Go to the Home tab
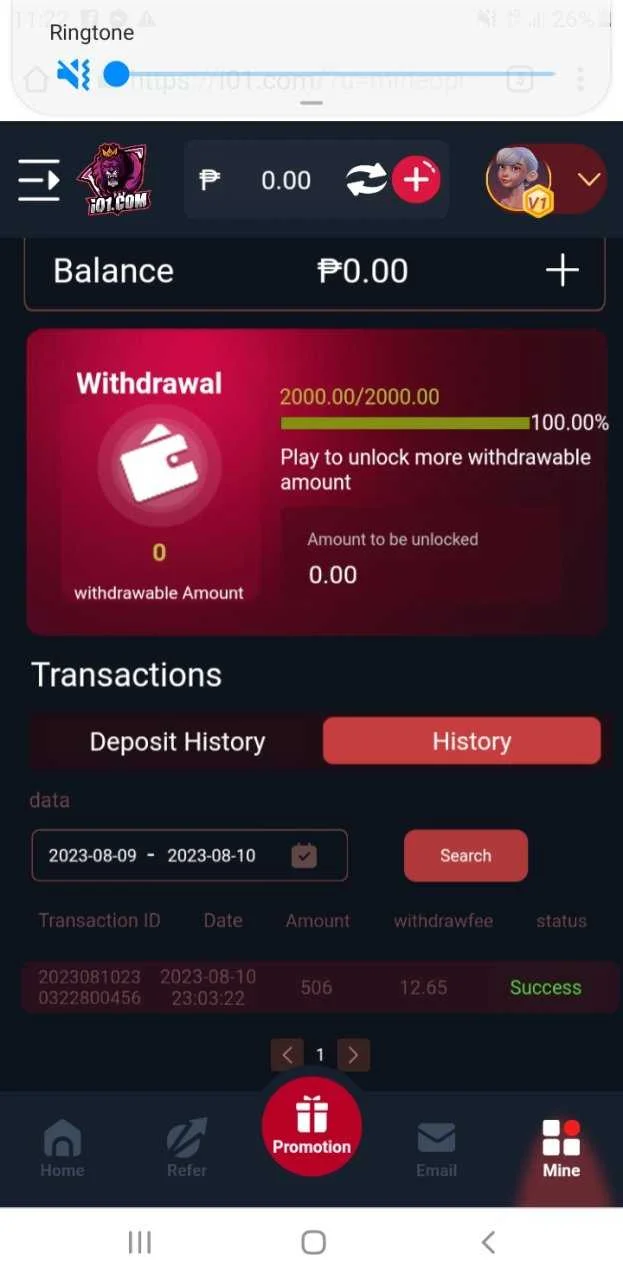This screenshot has height=1280, width=623. (62, 1149)
